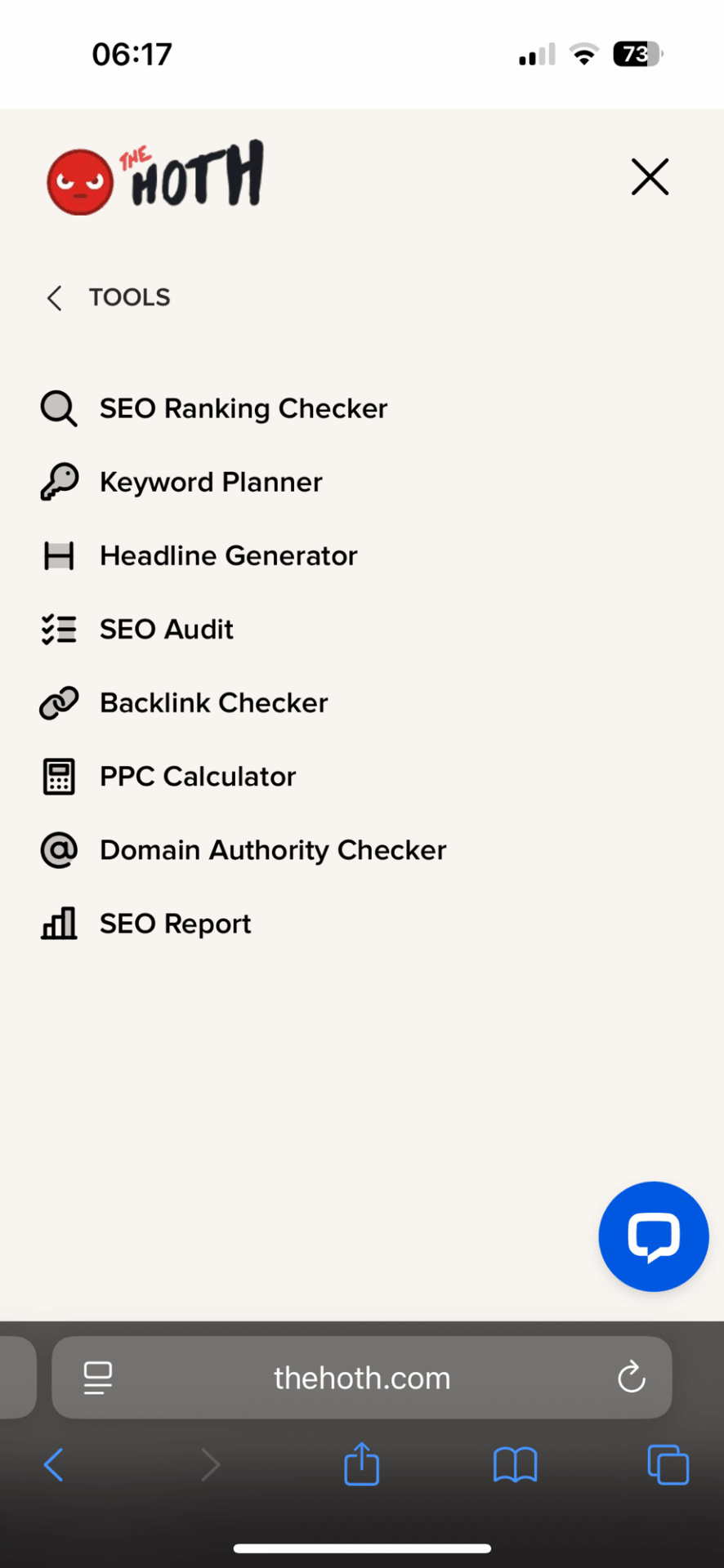The height and width of the screenshot is (1568, 724).
Task: Select Headline Generator
Action: pyautogui.click(x=228, y=556)
